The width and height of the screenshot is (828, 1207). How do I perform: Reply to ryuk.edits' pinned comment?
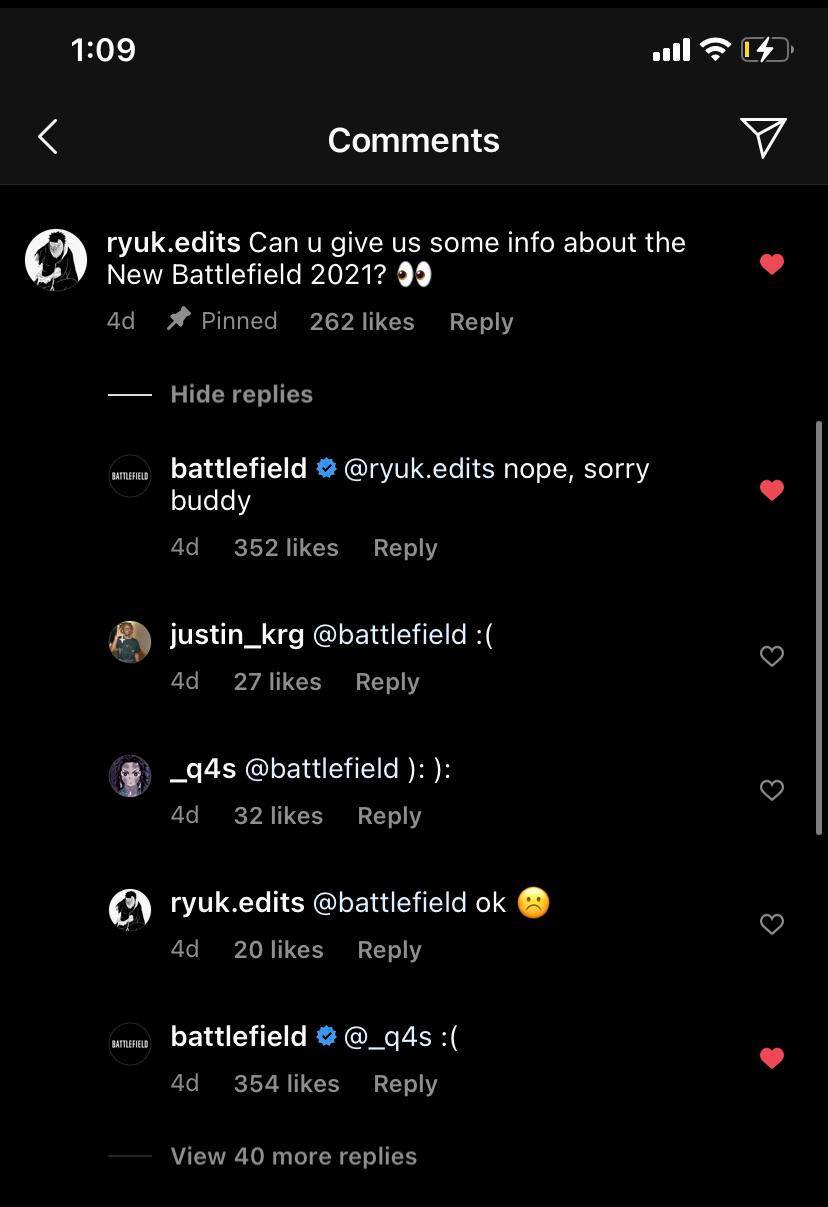480,322
